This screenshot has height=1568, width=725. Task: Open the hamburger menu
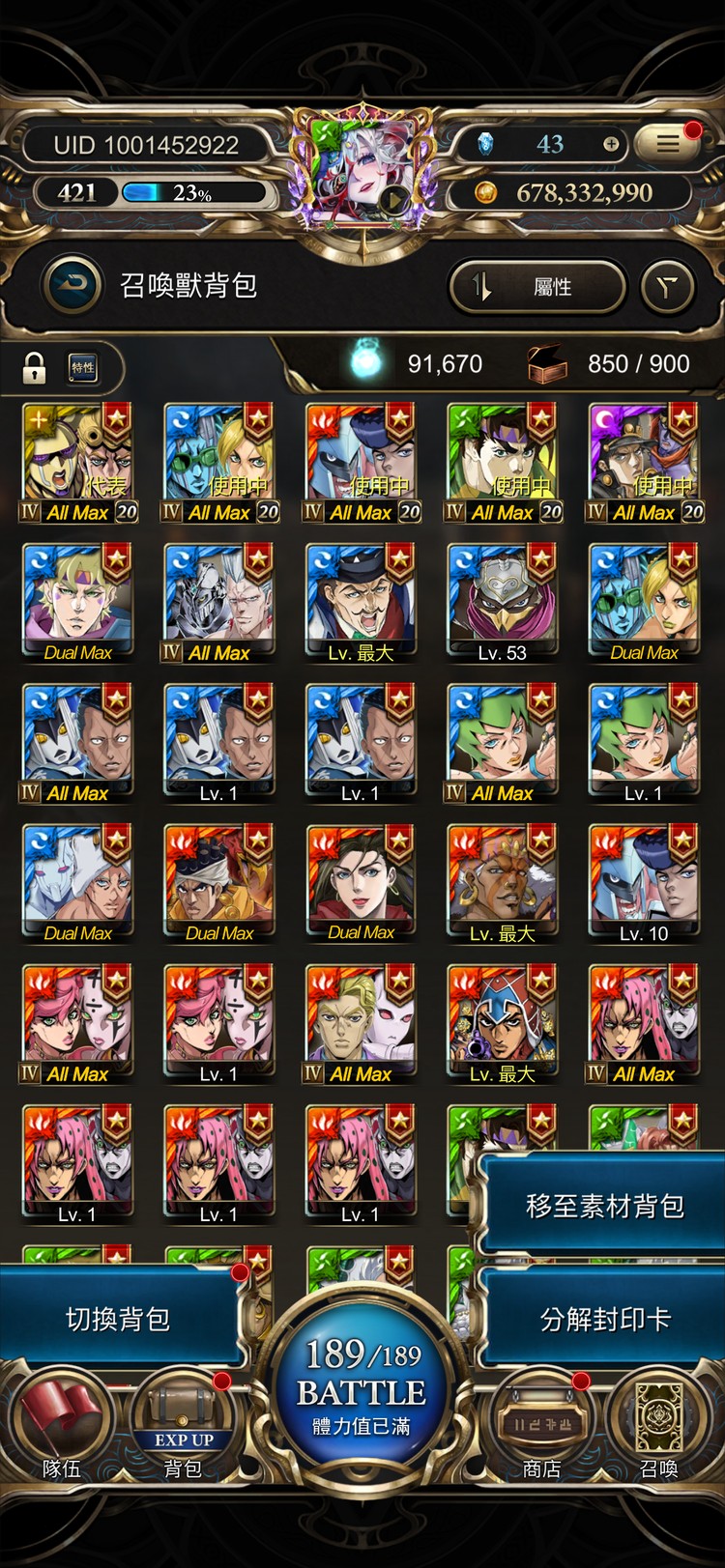coord(668,144)
